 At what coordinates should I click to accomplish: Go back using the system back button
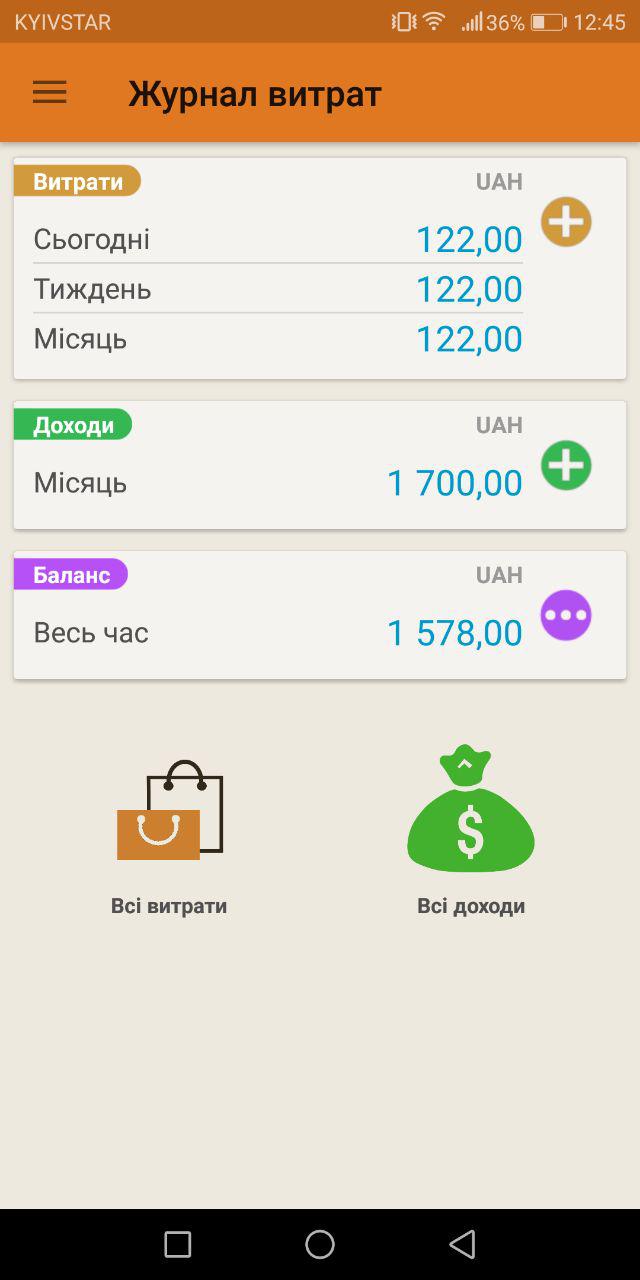click(462, 1244)
